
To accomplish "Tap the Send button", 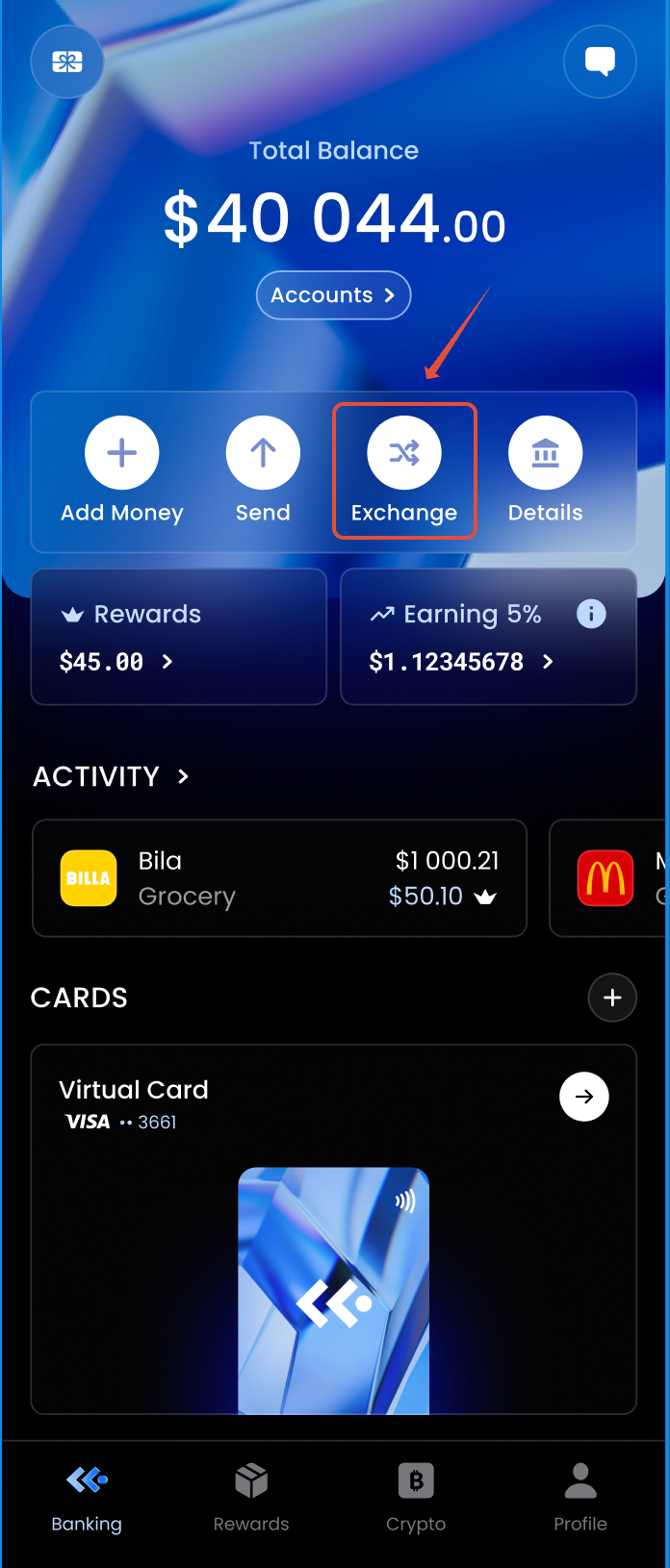I will tap(263, 470).
